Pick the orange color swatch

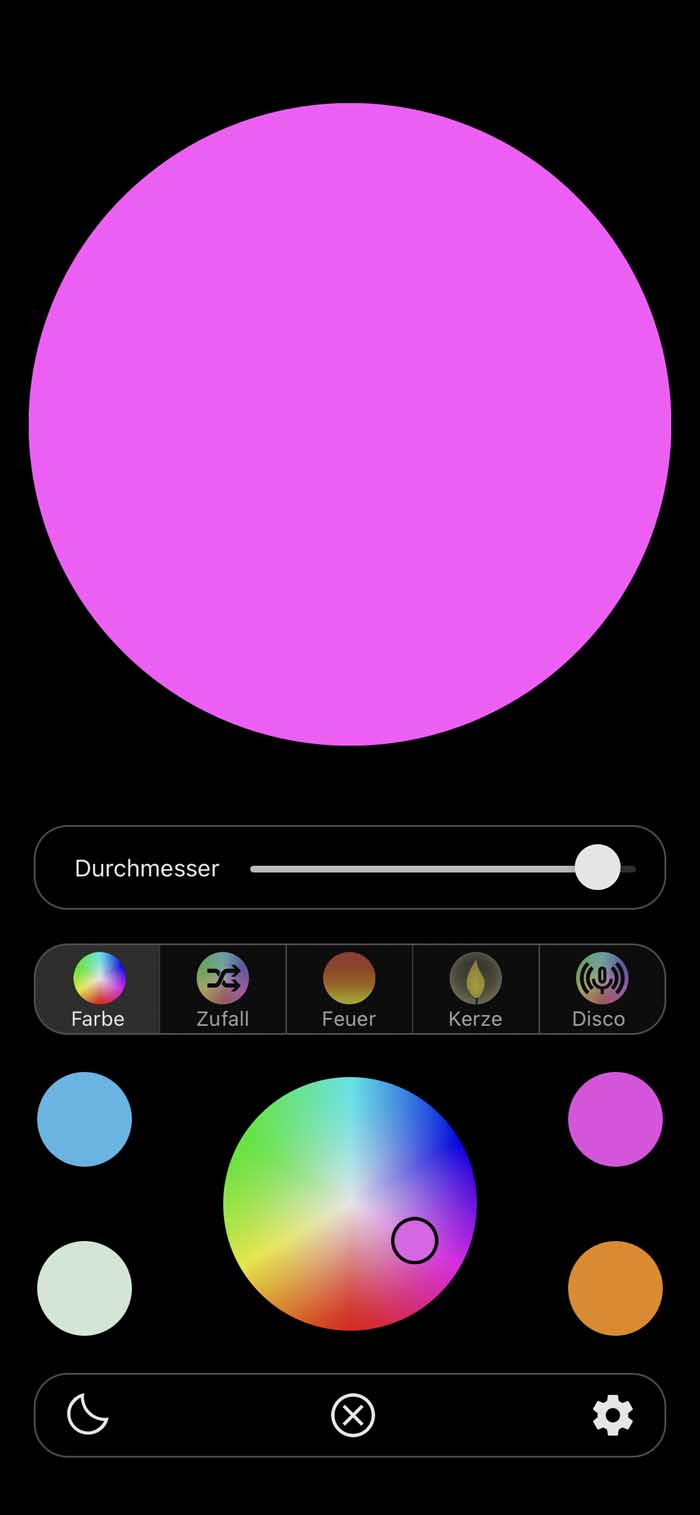point(615,1288)
